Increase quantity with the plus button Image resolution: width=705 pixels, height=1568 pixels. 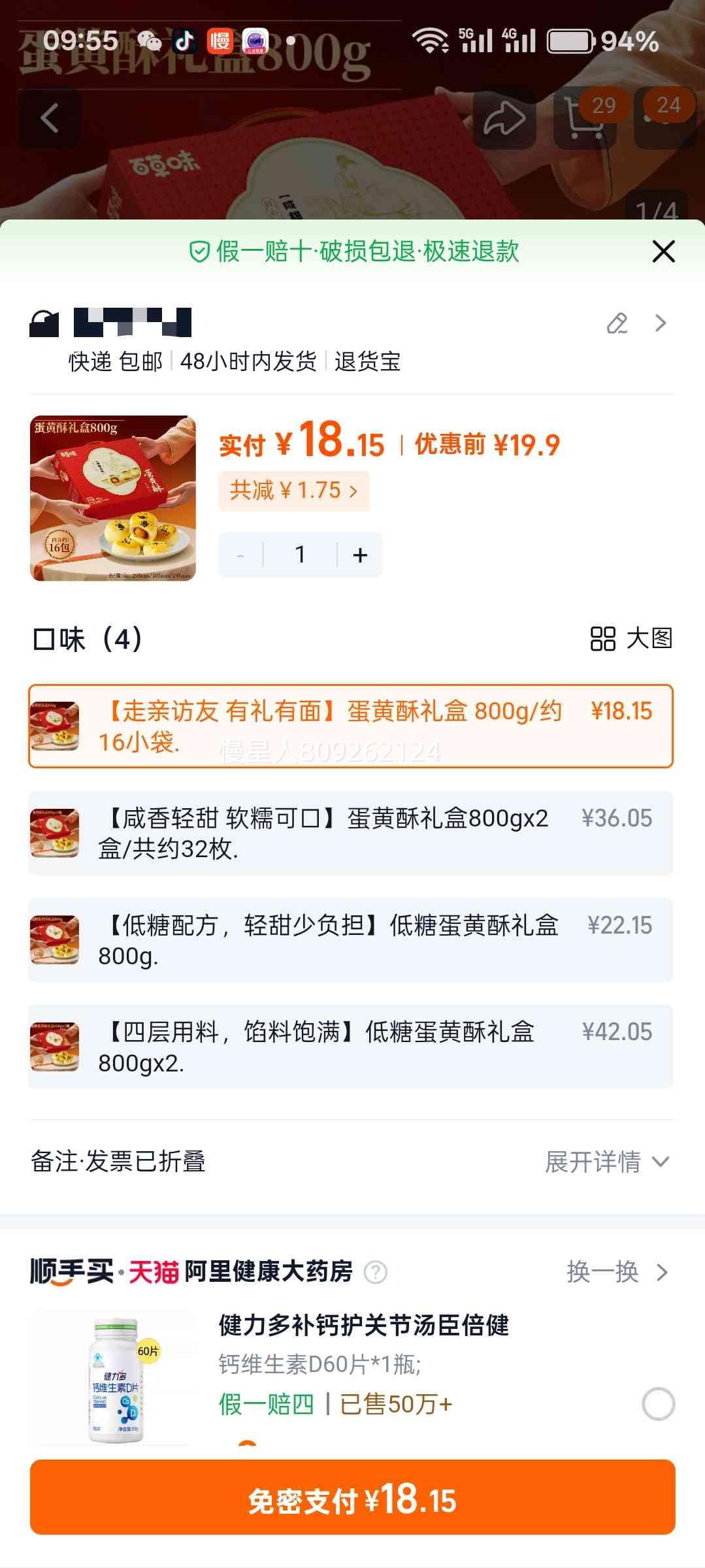tap(360, 553)
